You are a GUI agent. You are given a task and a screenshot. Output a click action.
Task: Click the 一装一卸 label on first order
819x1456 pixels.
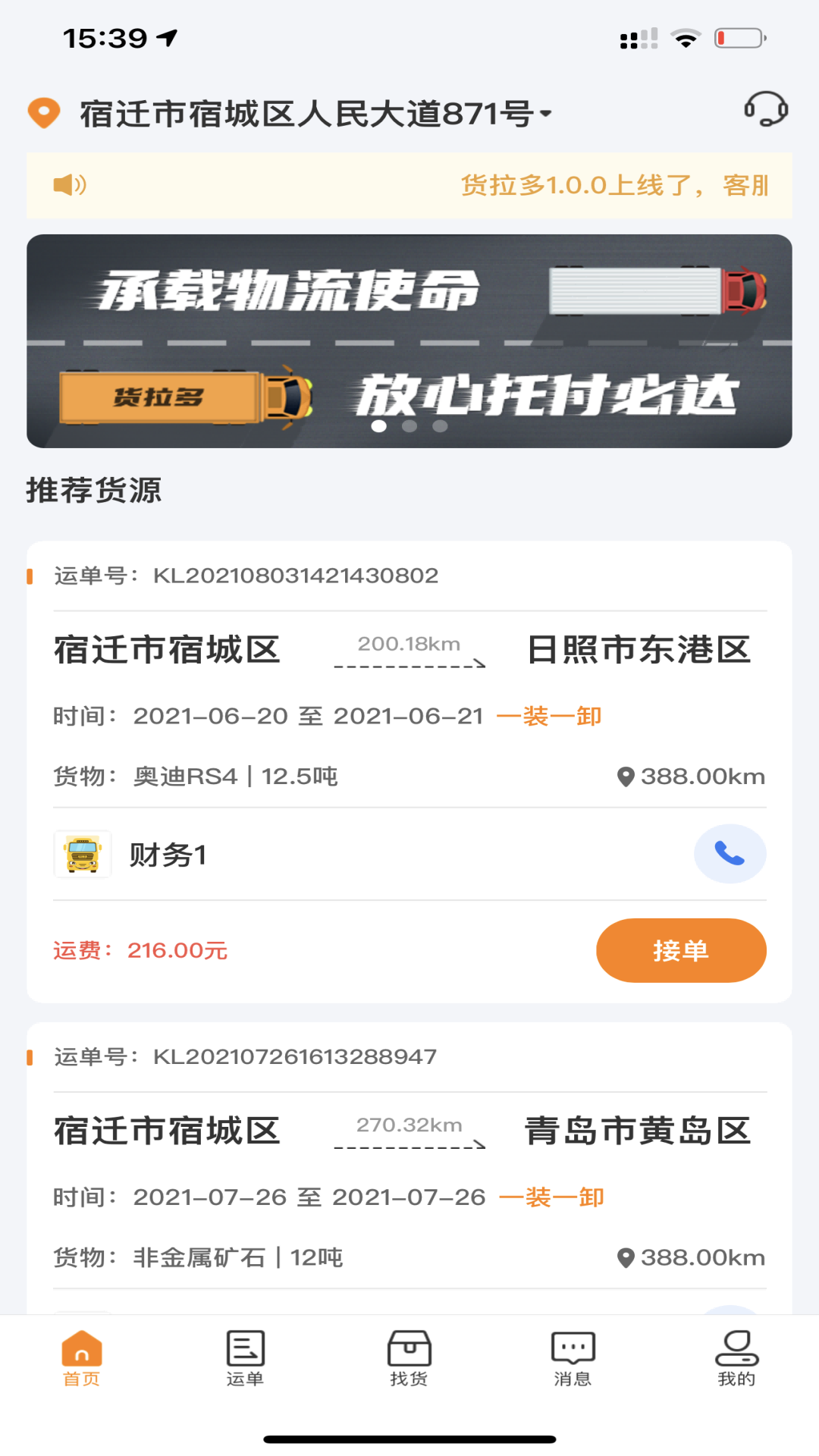point(548,714)
